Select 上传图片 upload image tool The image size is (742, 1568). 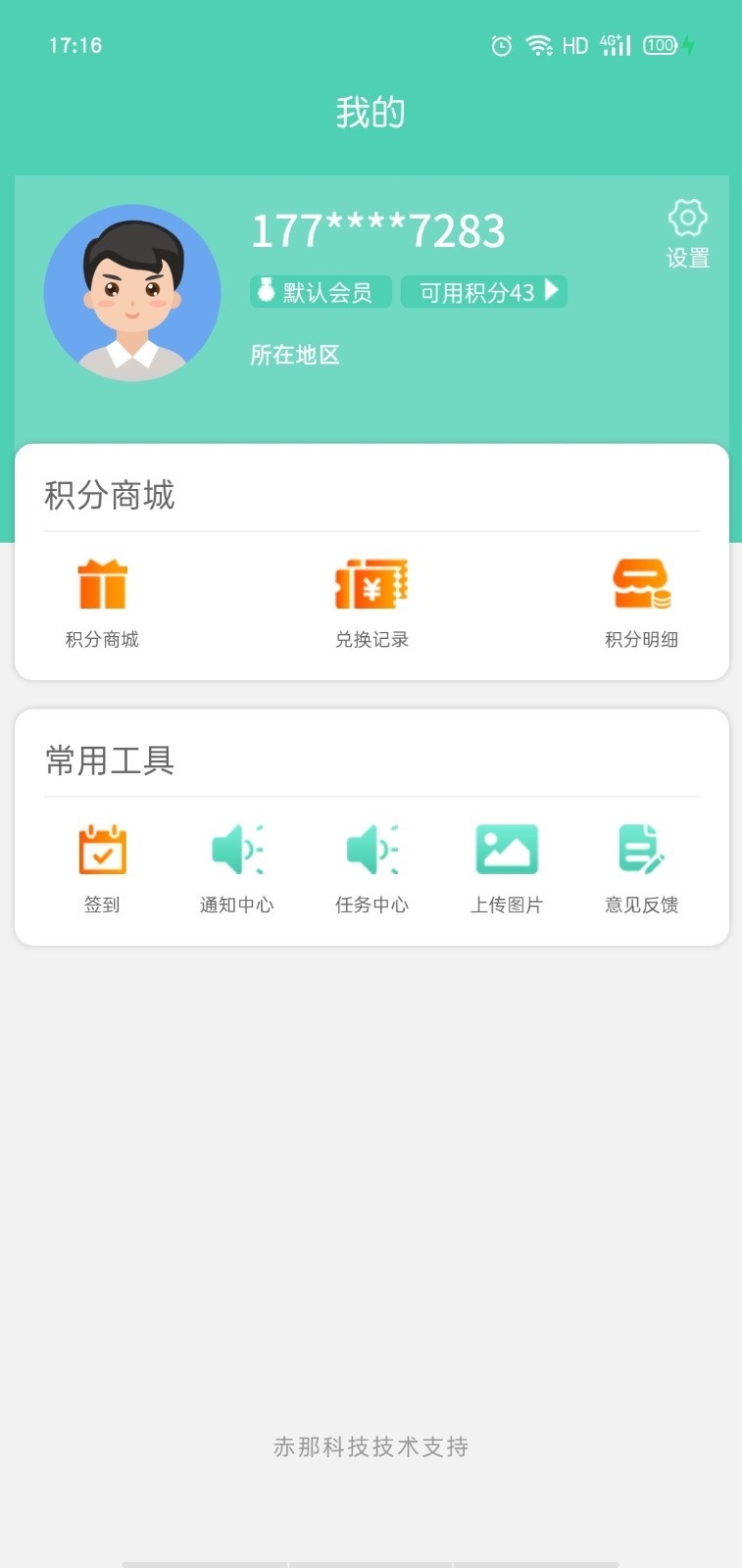[506, 850]
